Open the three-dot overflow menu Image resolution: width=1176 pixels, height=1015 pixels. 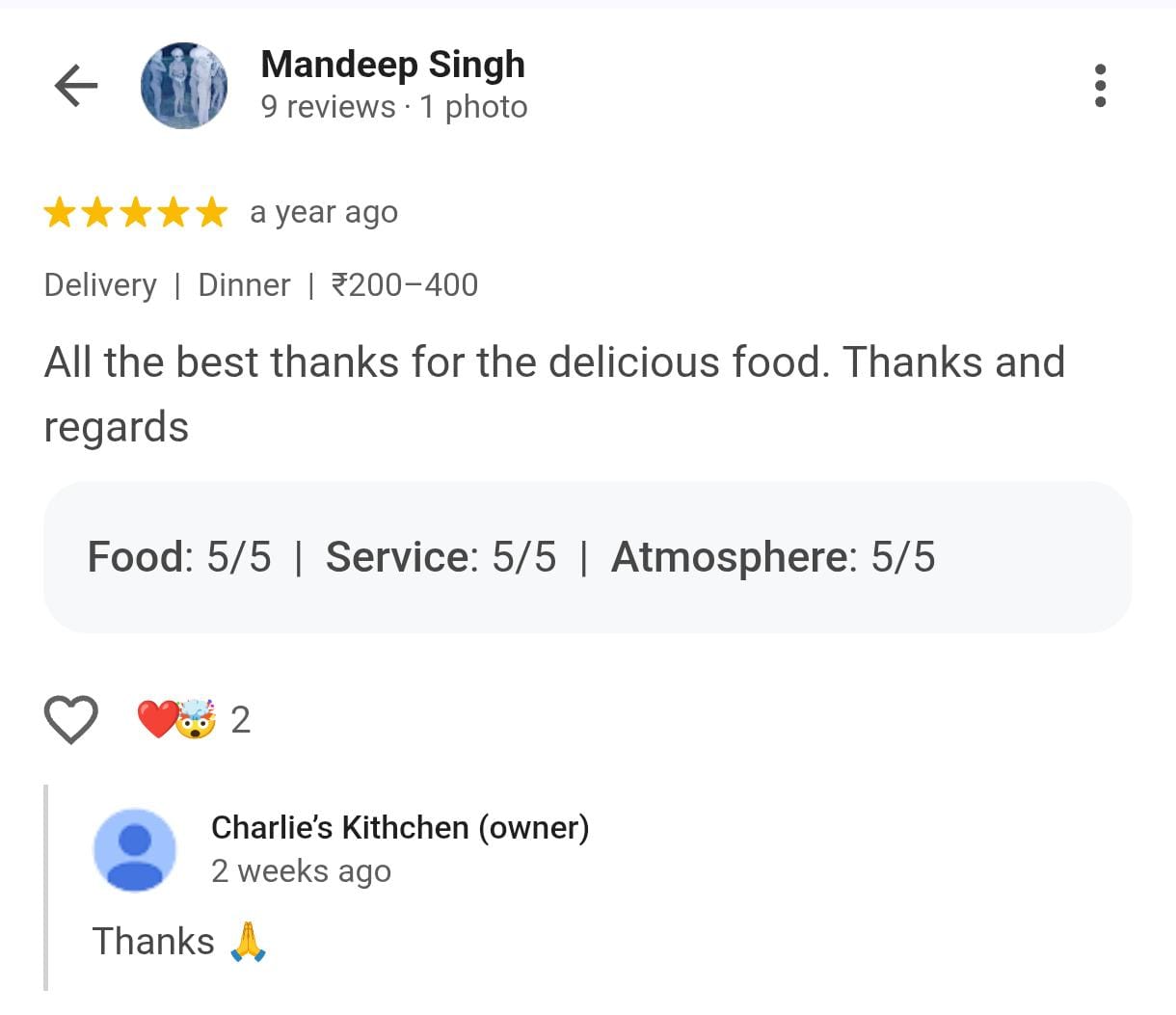point(1100,86)
